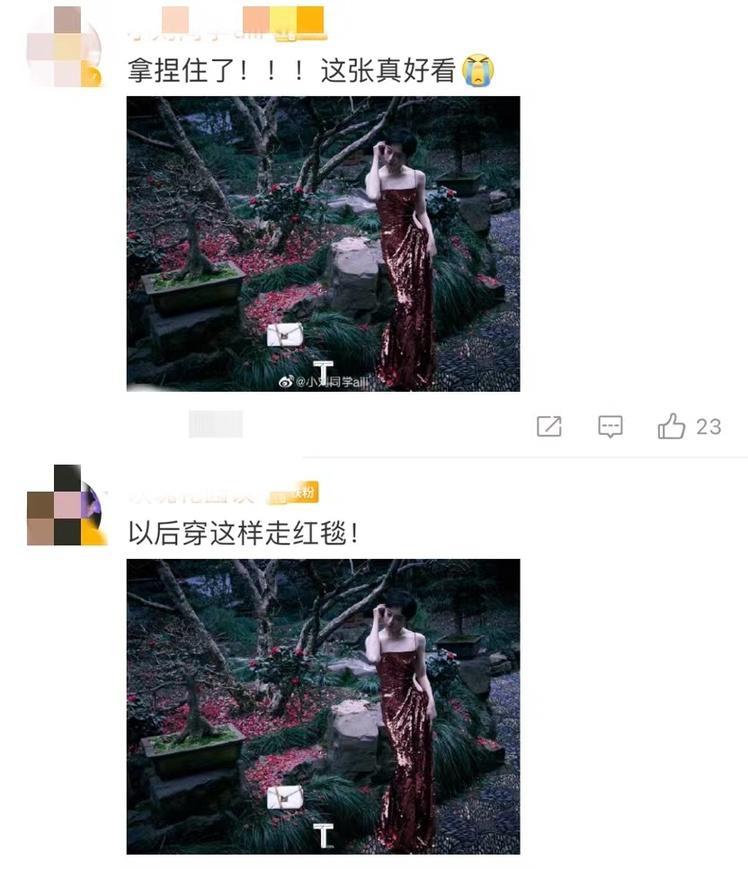Open avatar of the 拿捏住了 commenter
The image size is (748, 869).
click(64, 46)
